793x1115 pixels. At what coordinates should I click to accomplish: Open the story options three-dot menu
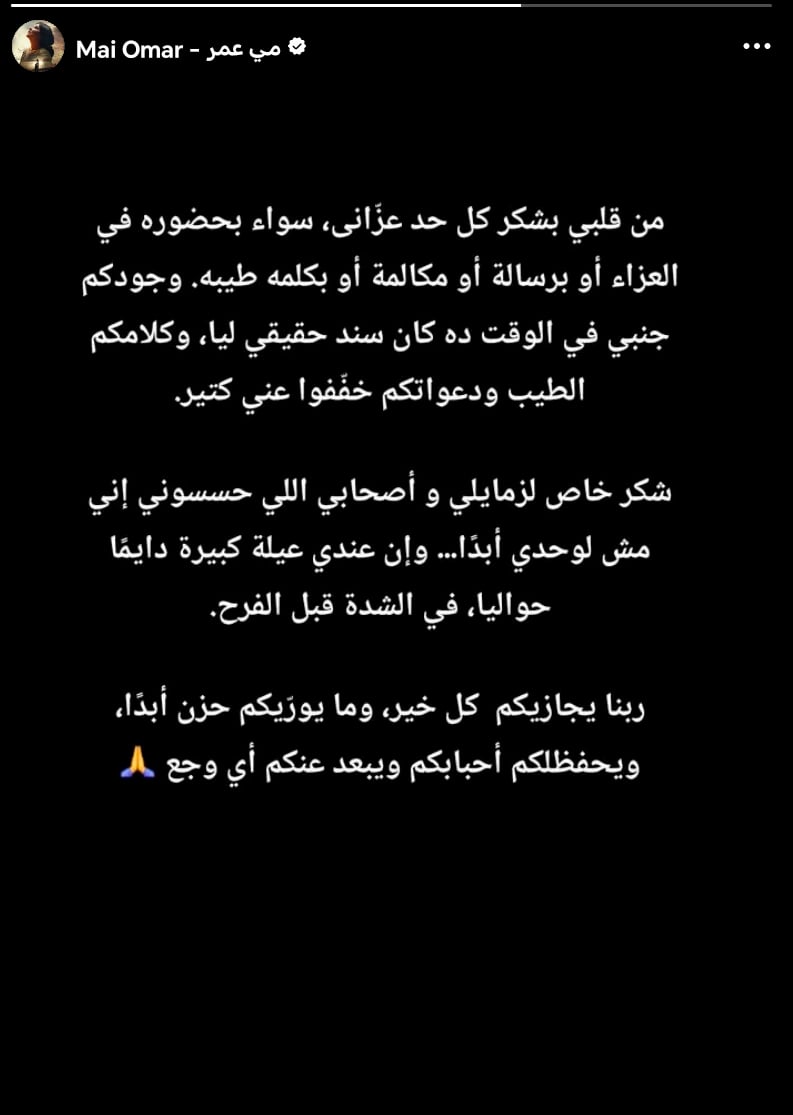click(x=755, y=46)
